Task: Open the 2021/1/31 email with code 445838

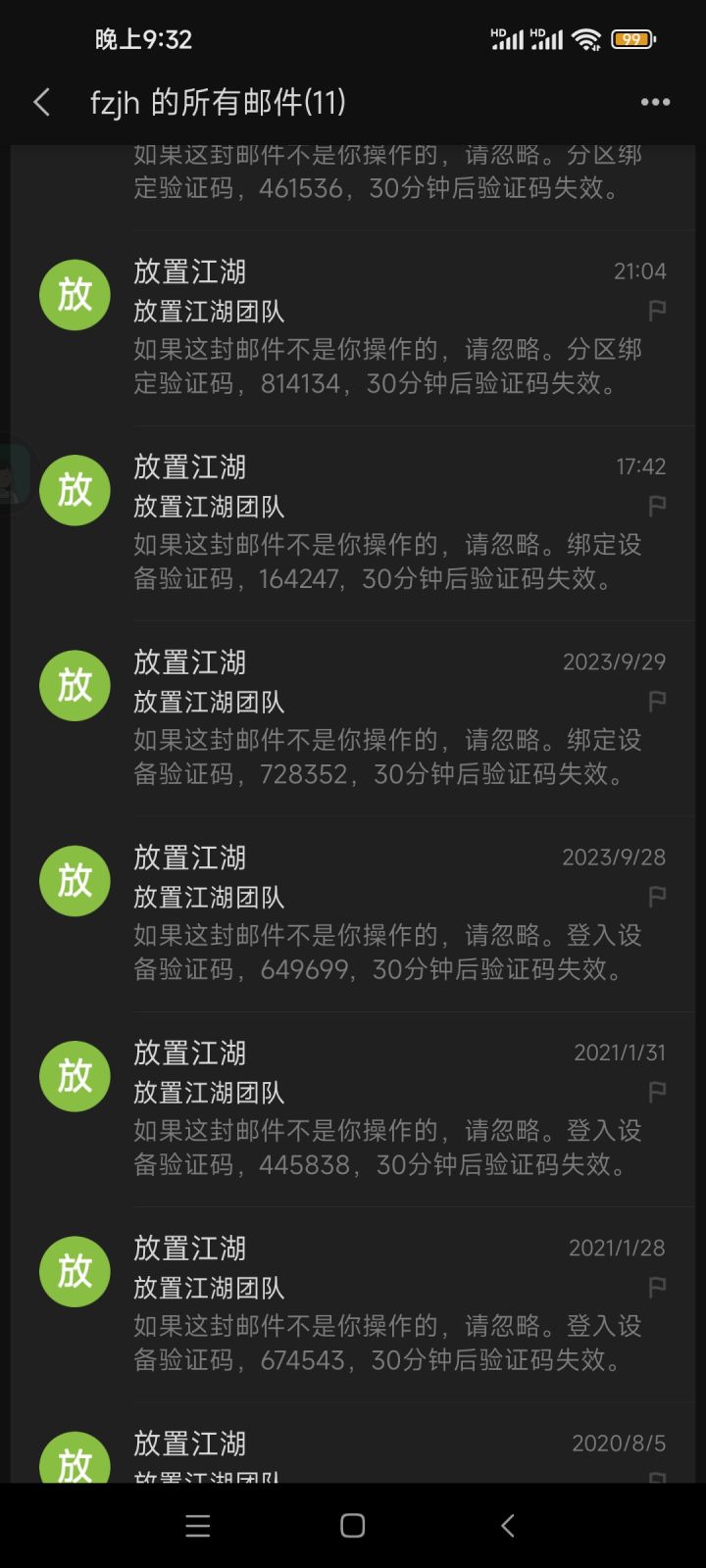Action: pos(353,1108)
